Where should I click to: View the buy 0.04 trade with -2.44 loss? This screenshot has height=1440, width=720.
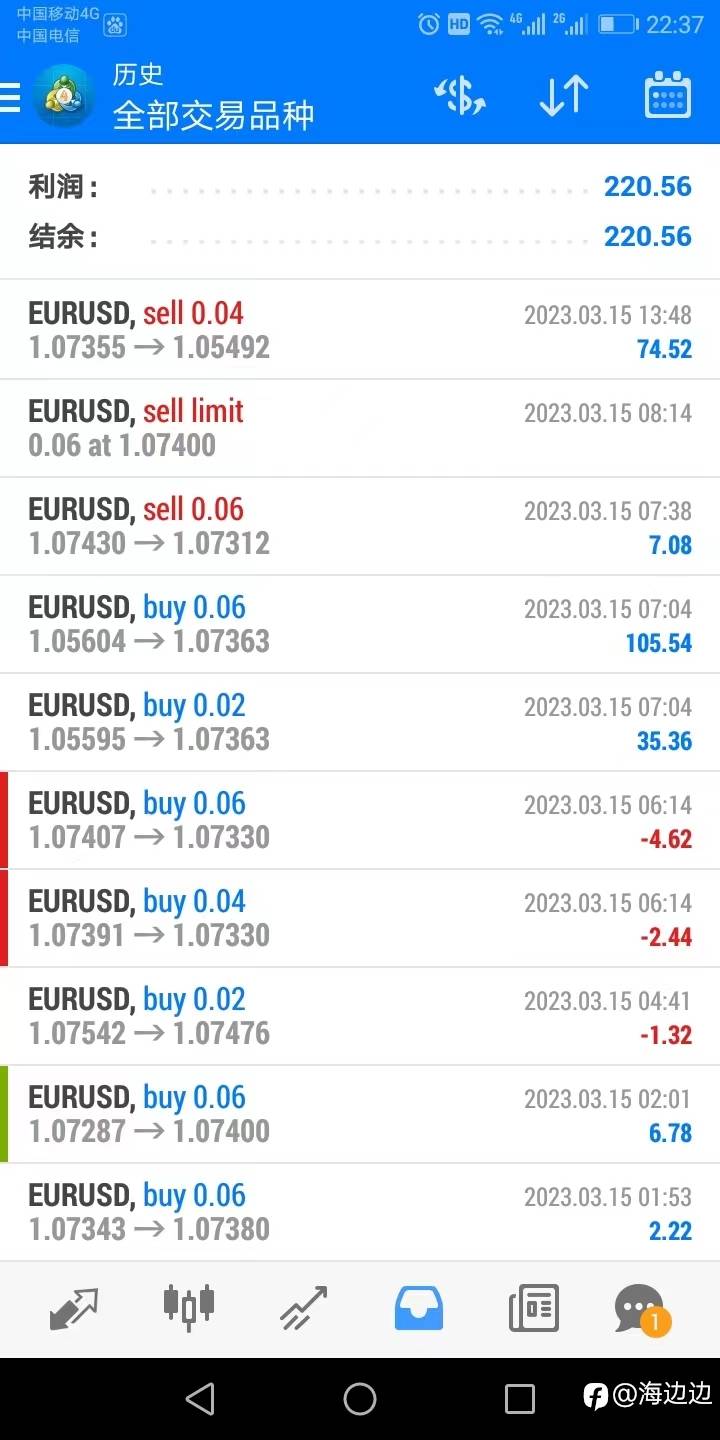point(360,918)
